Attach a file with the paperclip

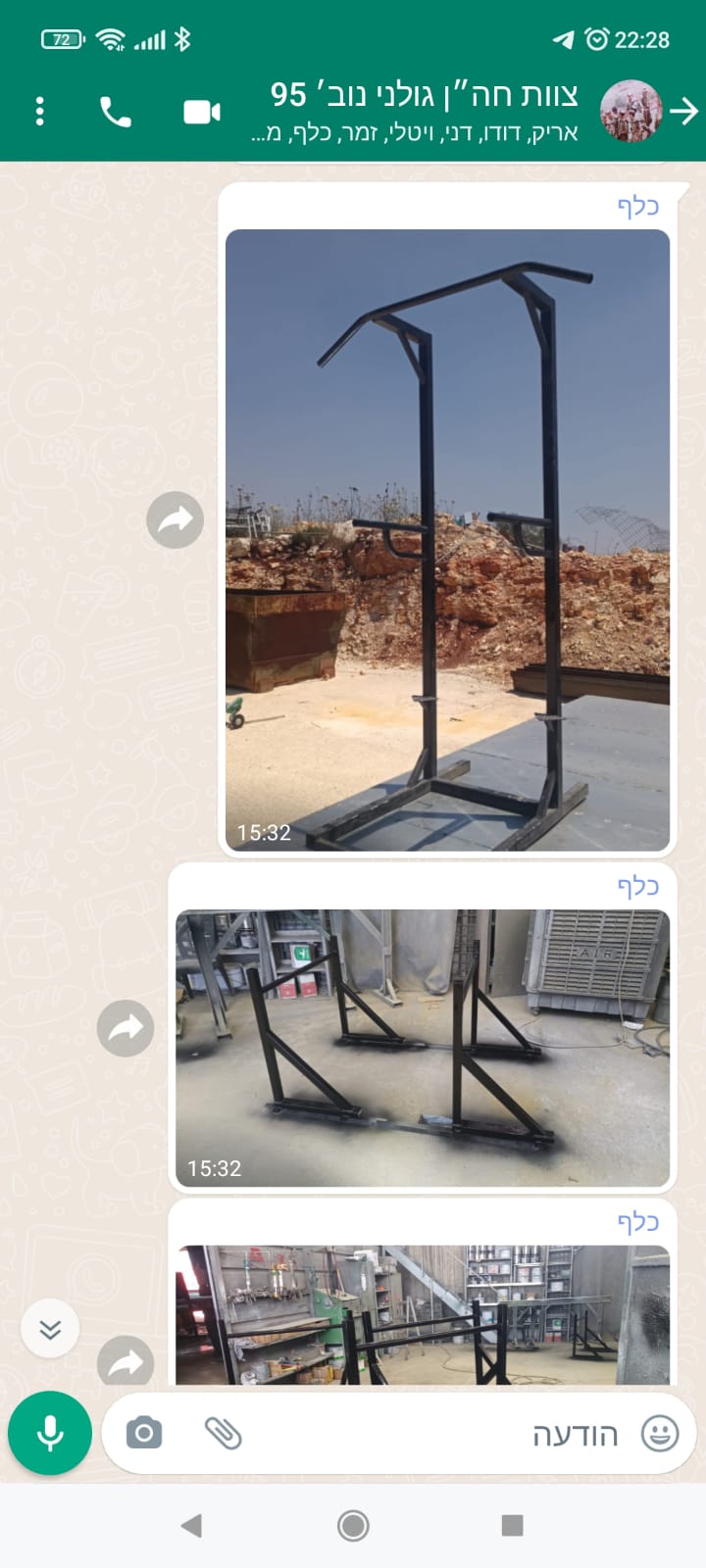pyautogui.click(x=223, y=1433)
